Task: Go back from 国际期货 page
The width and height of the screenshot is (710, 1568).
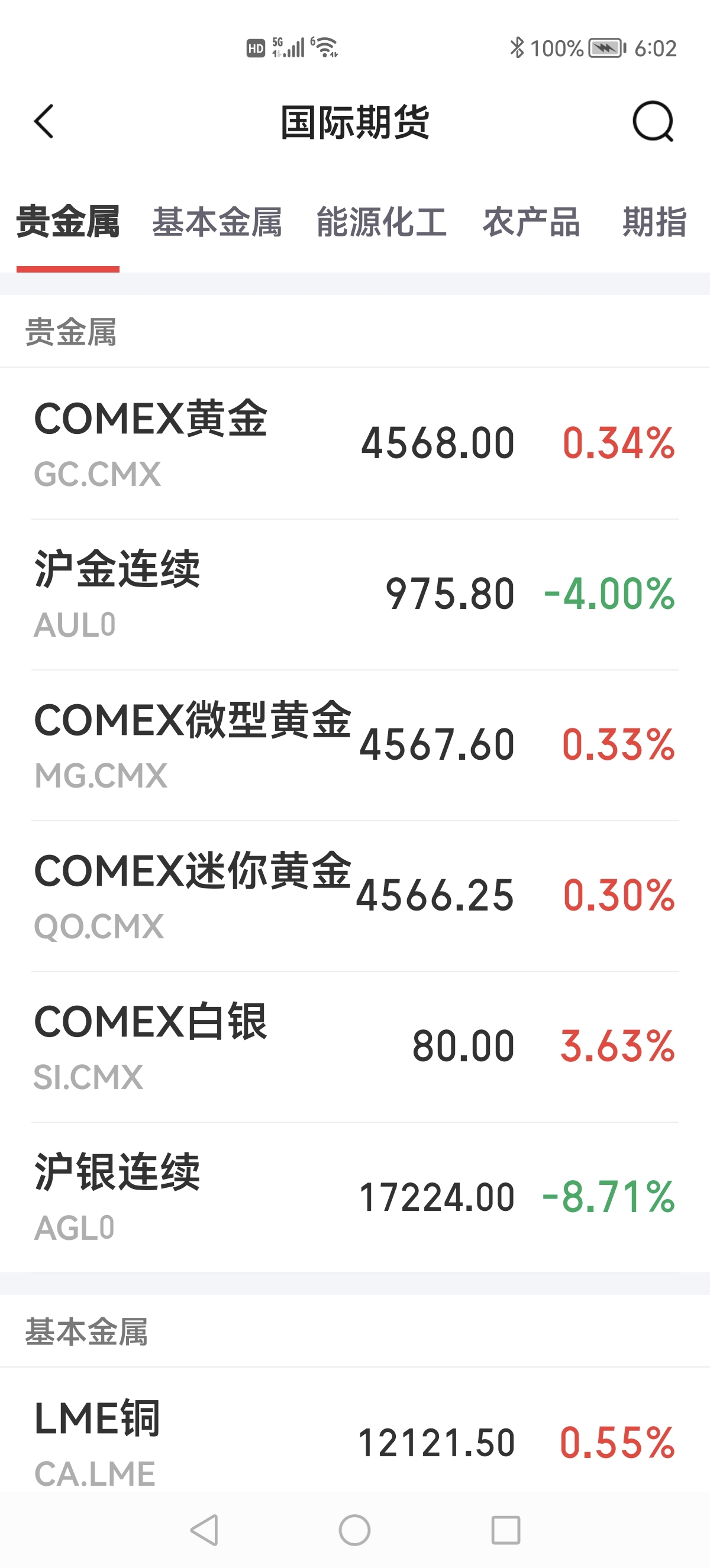Action: (x=44, y=121)
